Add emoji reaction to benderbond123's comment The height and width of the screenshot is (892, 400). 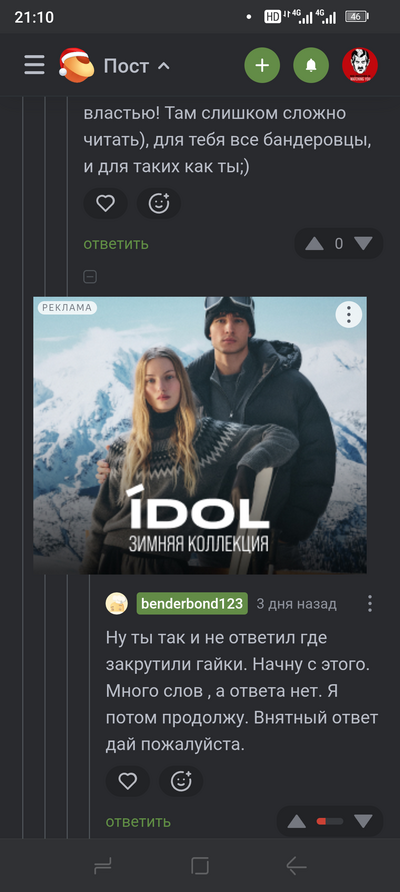click(x=181, y=781)
